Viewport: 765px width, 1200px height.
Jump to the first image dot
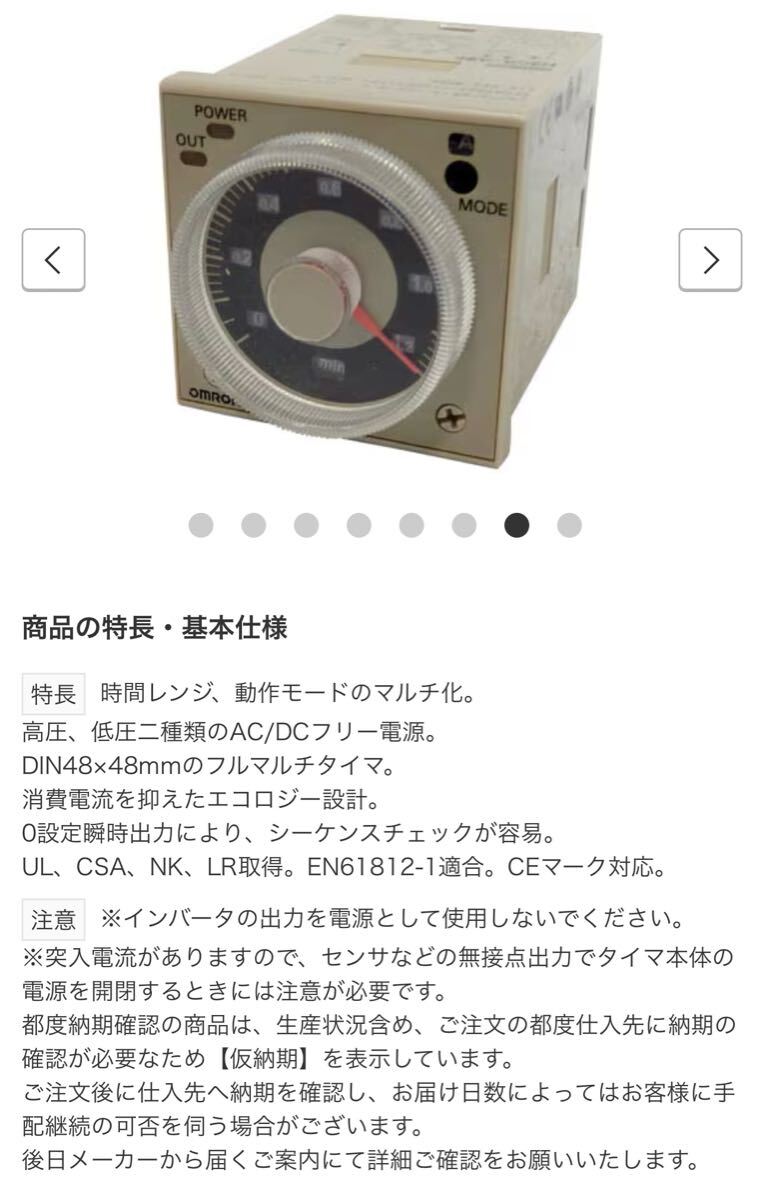tap(201, 525)
